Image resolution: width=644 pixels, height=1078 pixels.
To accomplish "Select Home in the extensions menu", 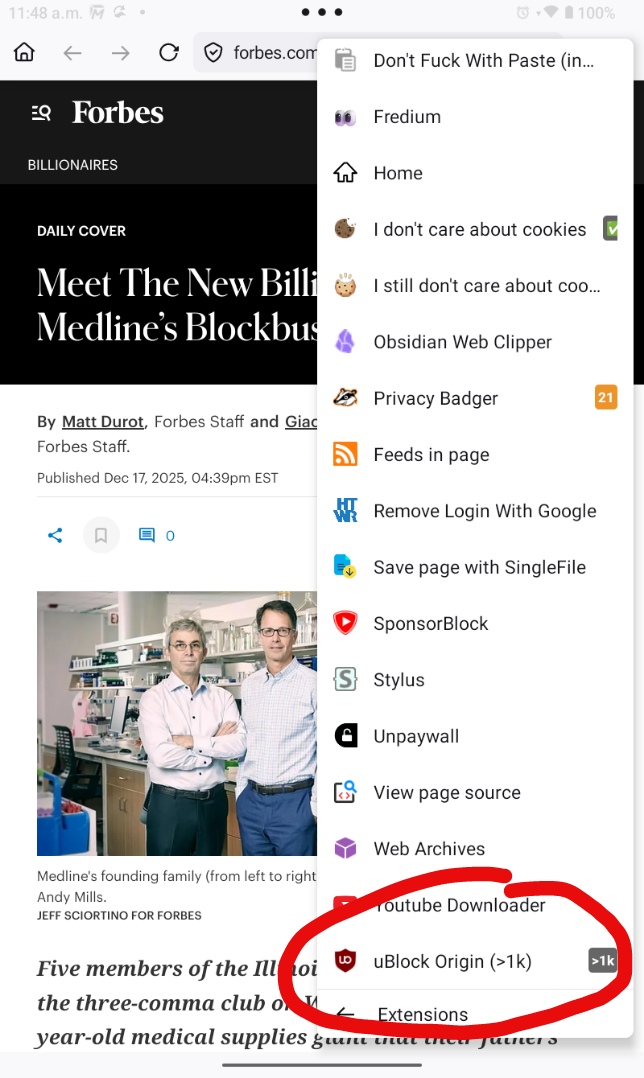I will [397, 173].
